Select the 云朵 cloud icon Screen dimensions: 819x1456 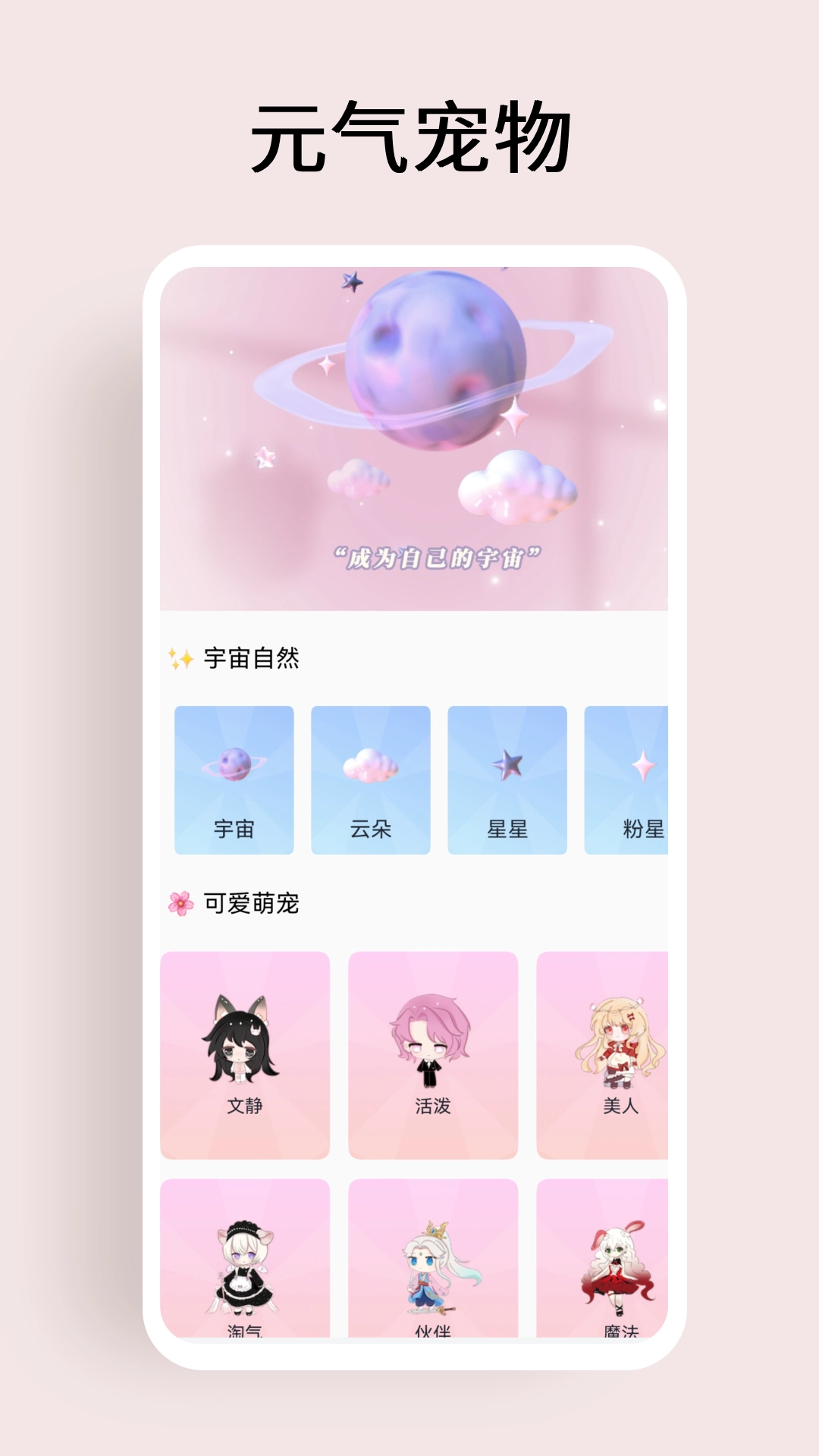[x=371, y=780]
